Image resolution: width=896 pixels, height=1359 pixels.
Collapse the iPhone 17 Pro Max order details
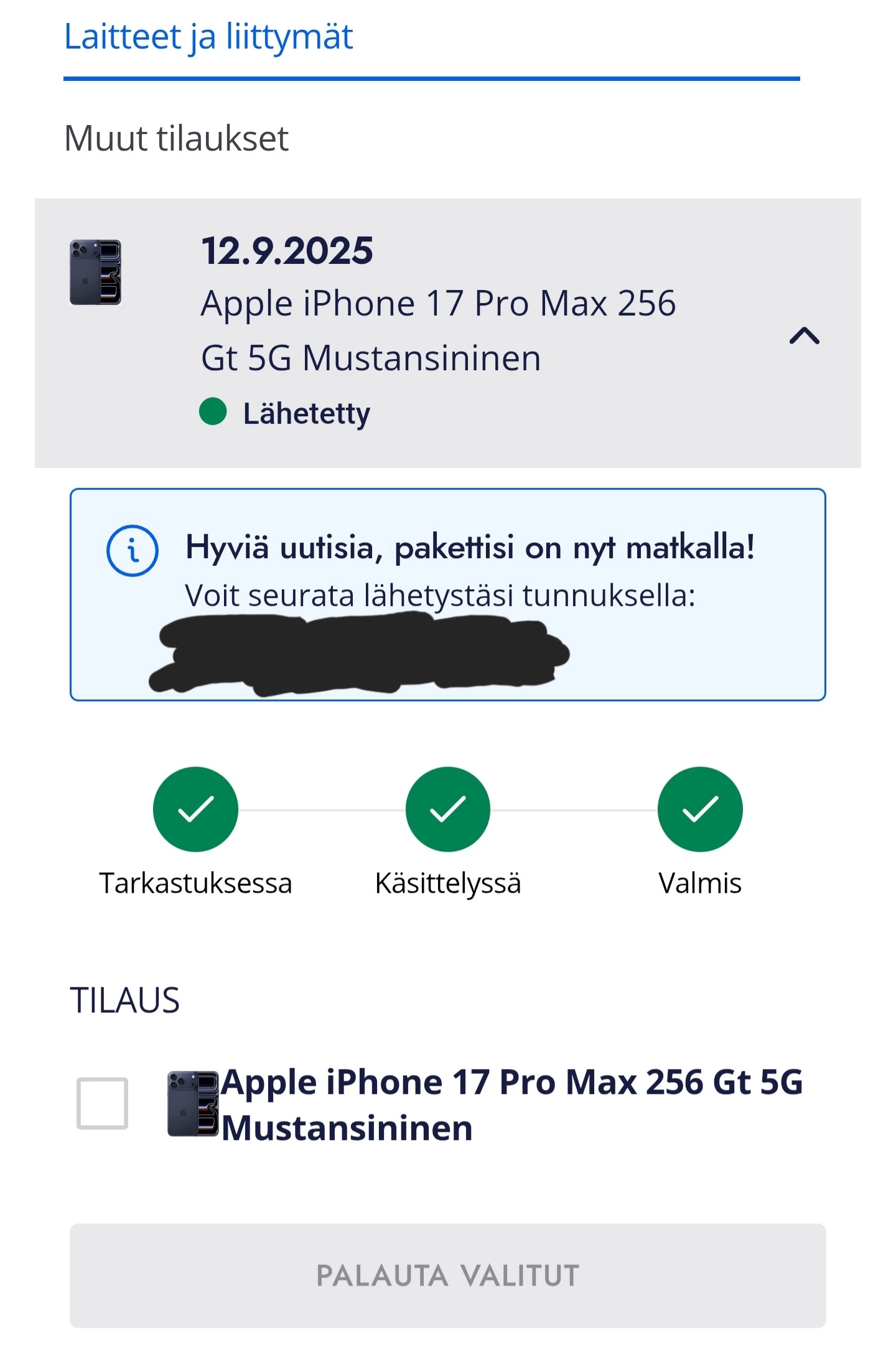[x=804, y=336]
